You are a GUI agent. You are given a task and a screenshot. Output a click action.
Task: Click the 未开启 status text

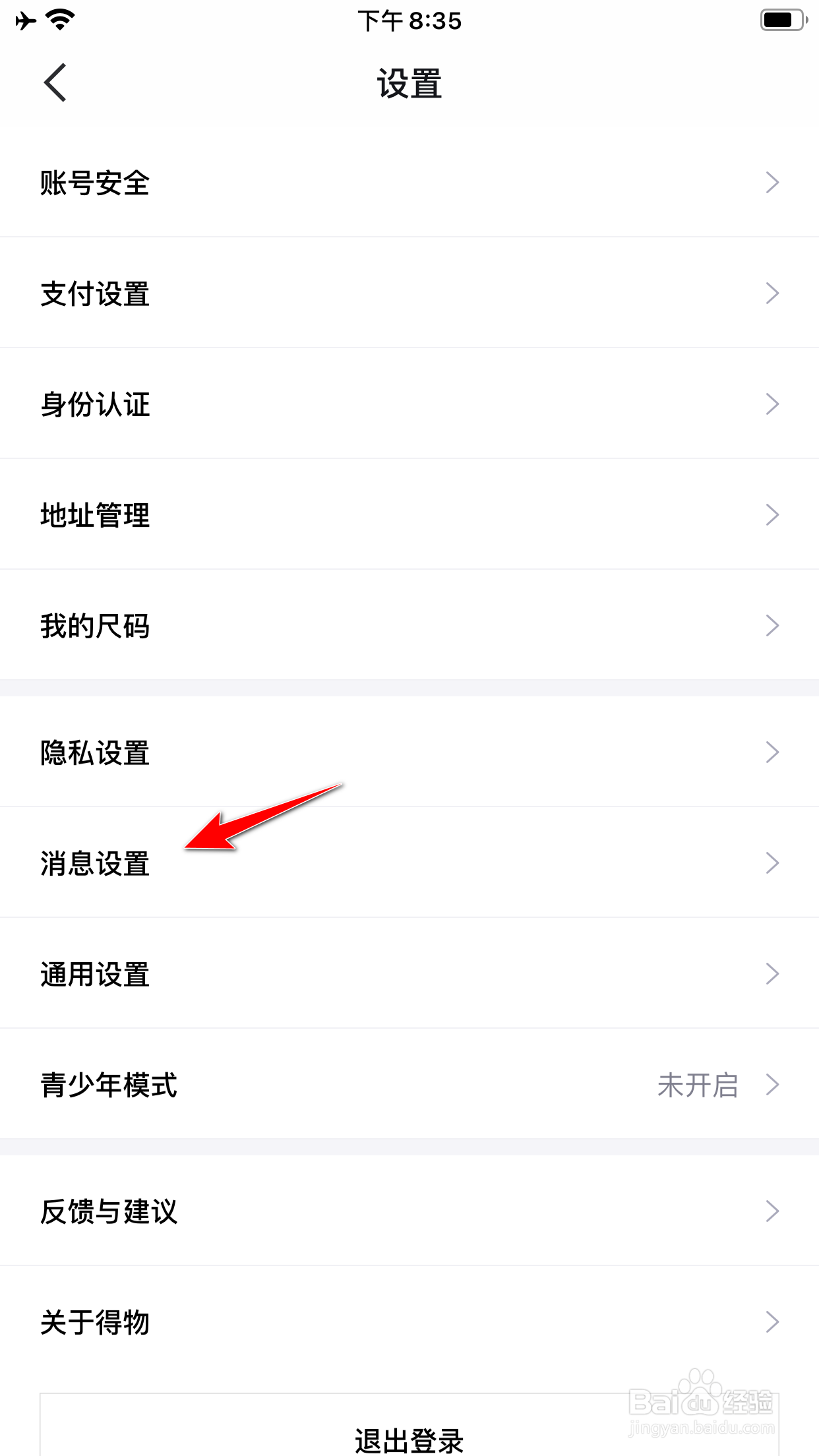tap(698, 1084)
